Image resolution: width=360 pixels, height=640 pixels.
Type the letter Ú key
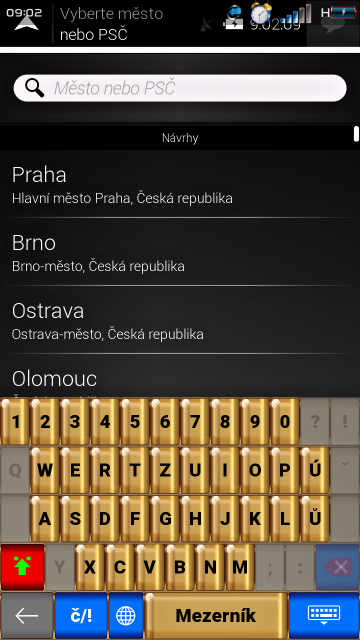pos(315,470)
